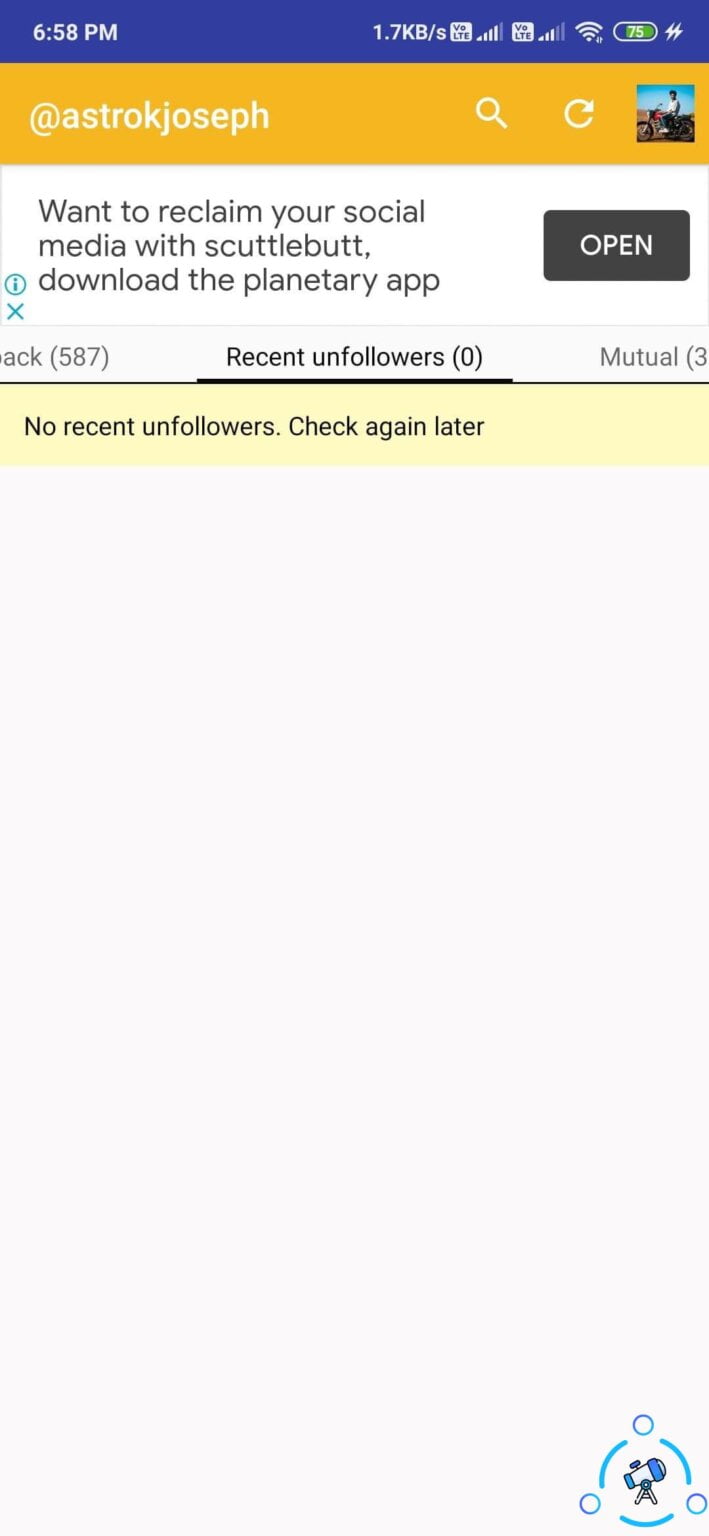The image size is (709, 1536).
Task: Tap the OPEN button on the ad
Action: point(616,245)
